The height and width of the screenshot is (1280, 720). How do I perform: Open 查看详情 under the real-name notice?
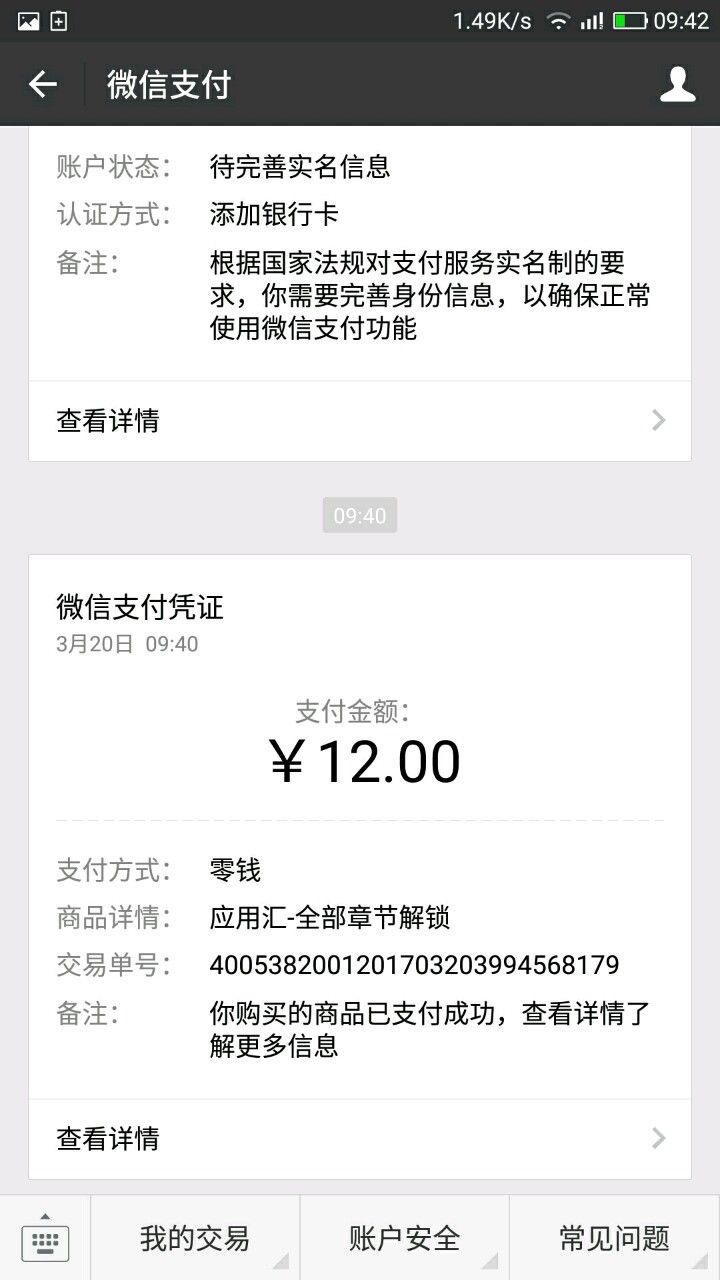point(360,421)
